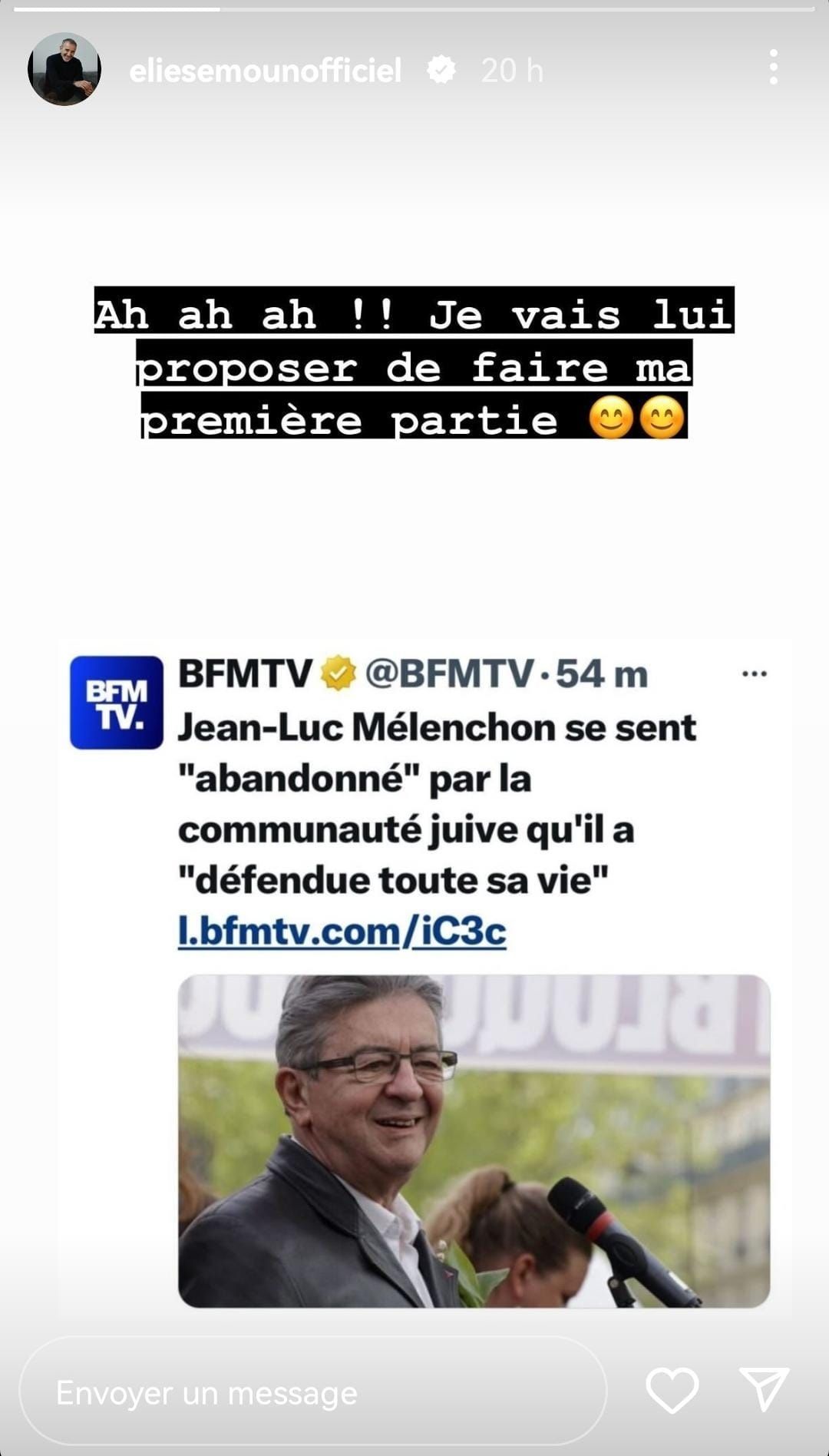Tap the Envoyer un message field
The width and height of the screenshot is (829, 1456).
(313, 1391)
